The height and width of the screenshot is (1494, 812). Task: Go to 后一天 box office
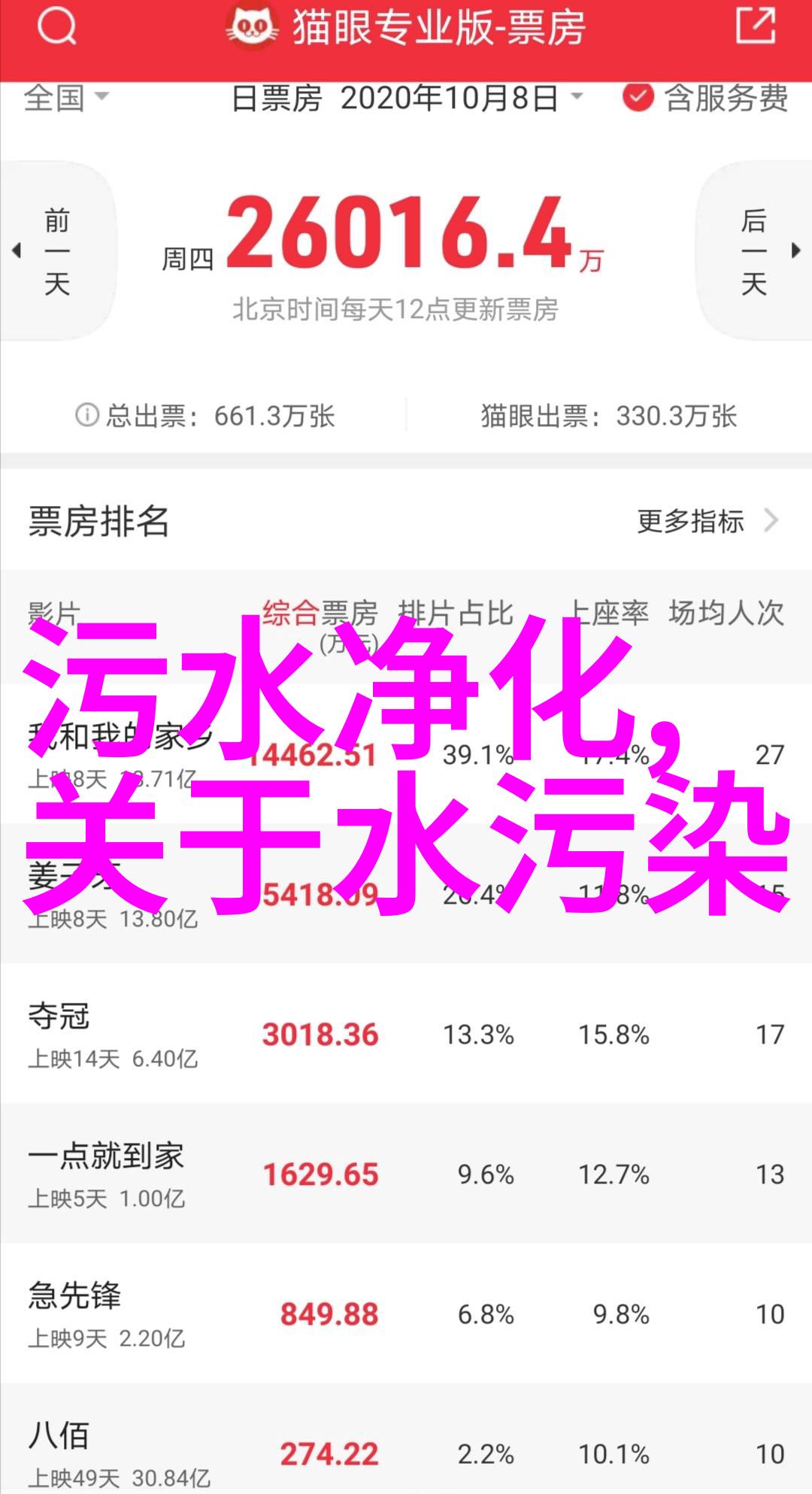click(754, 251)
